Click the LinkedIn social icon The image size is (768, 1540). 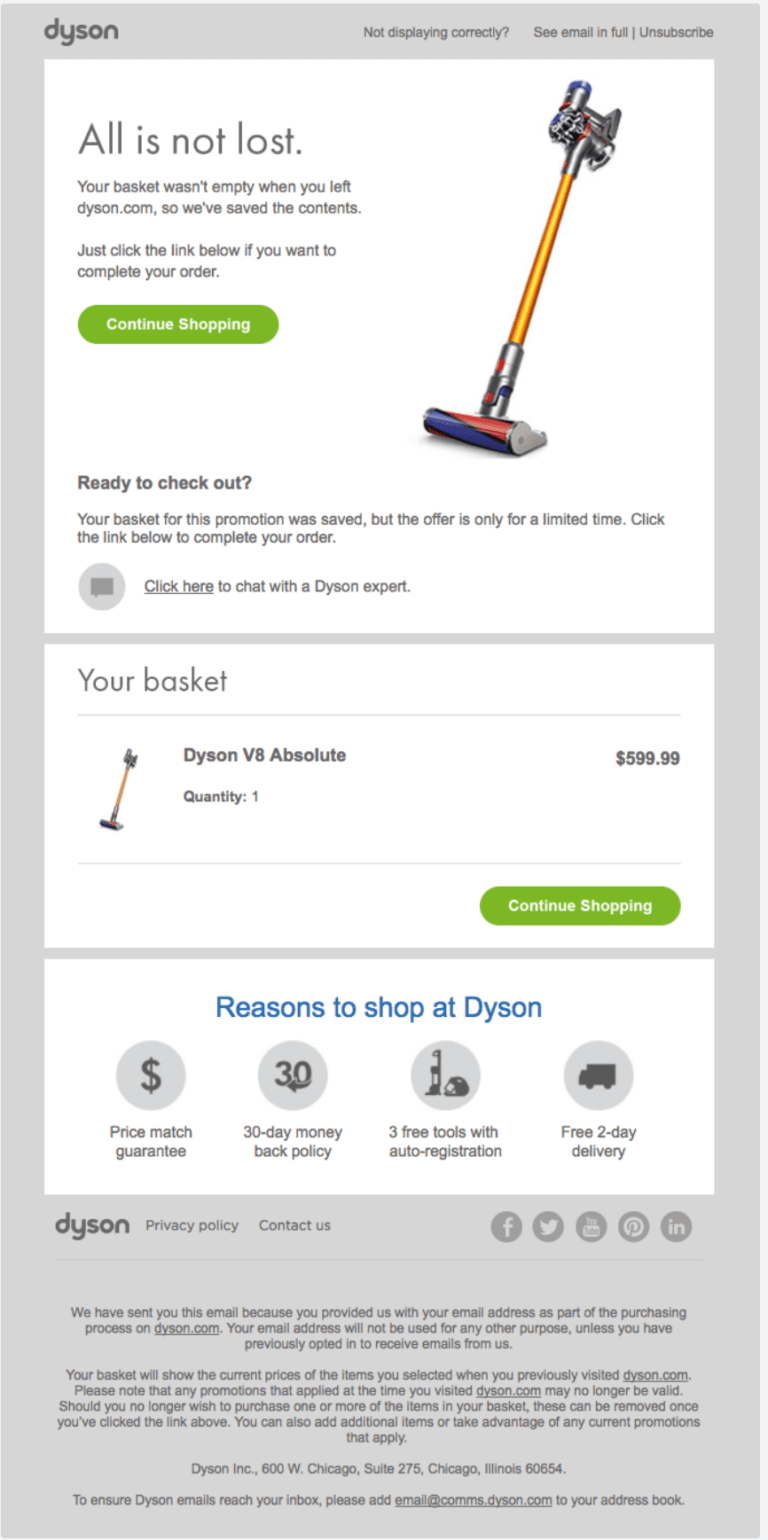click(676, 1226)
